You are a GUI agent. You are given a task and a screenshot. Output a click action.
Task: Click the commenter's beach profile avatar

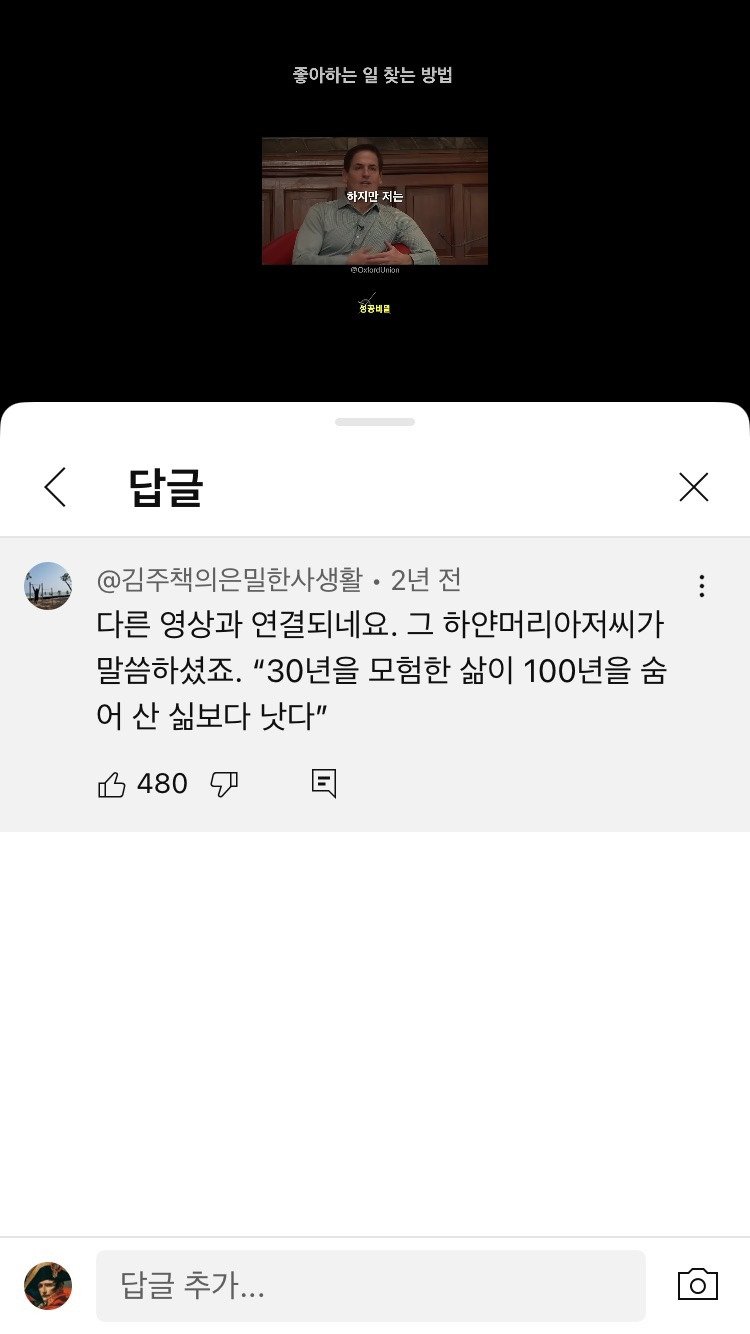click(47, 586)
